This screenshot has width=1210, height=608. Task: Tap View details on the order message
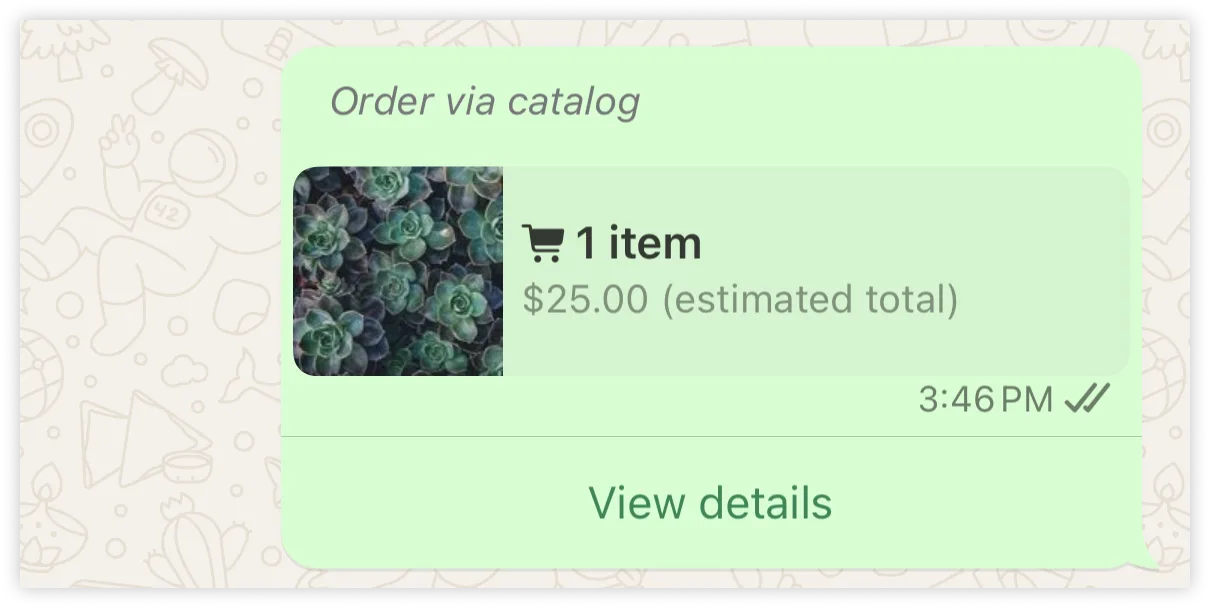coord(710,503)
